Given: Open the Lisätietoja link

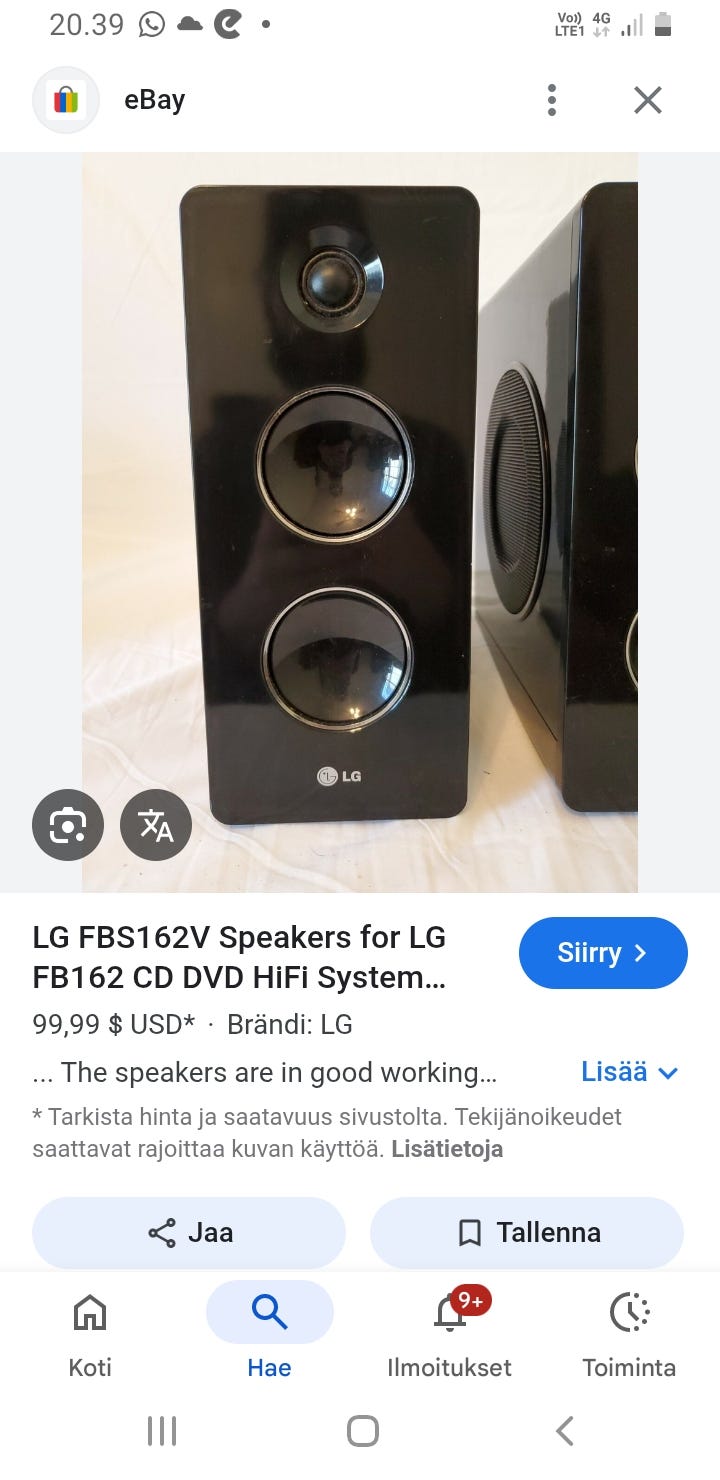Looking at the screenshot, I should point(447,1149).
